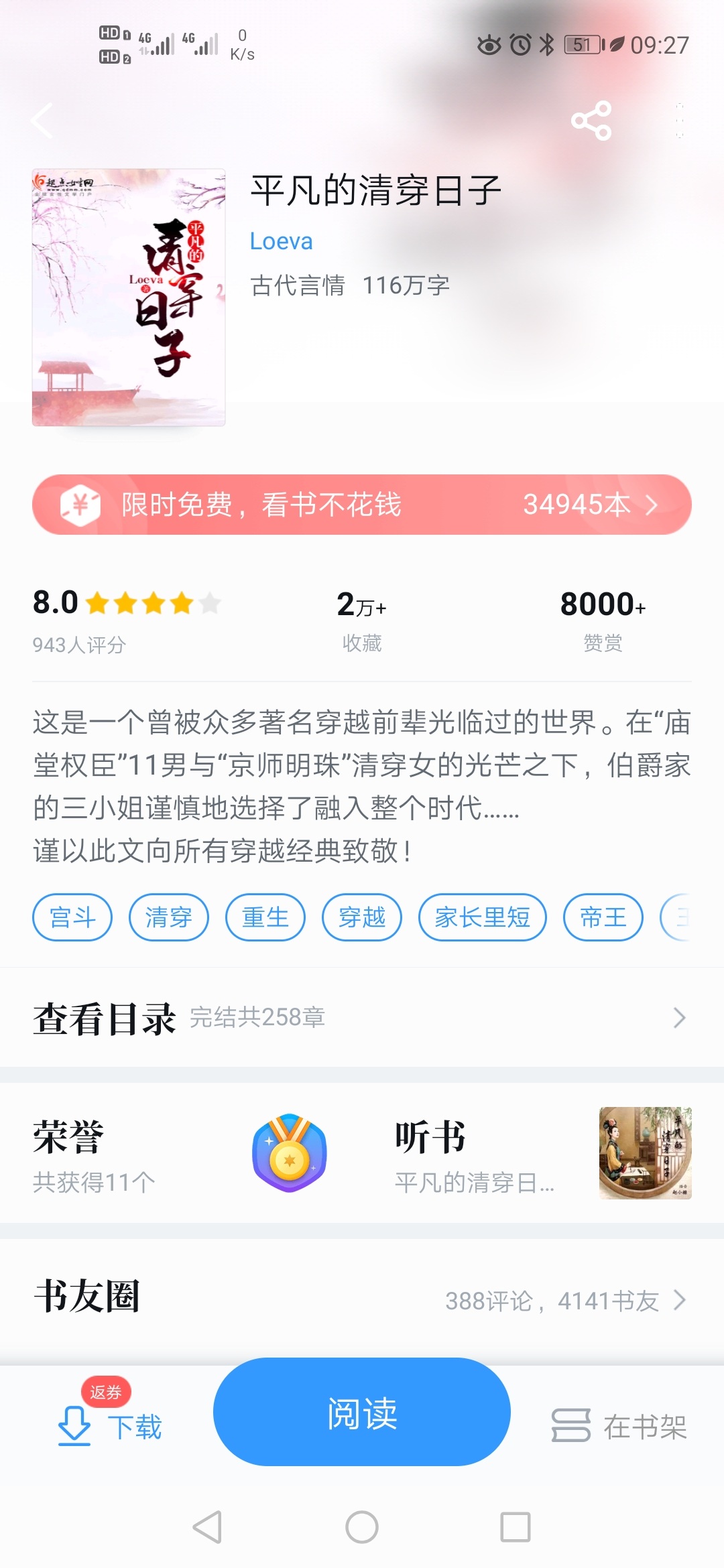Open the 限时免费 free books banner
The width and height of the screenshot is (724, 1568).
coord(362,505)
